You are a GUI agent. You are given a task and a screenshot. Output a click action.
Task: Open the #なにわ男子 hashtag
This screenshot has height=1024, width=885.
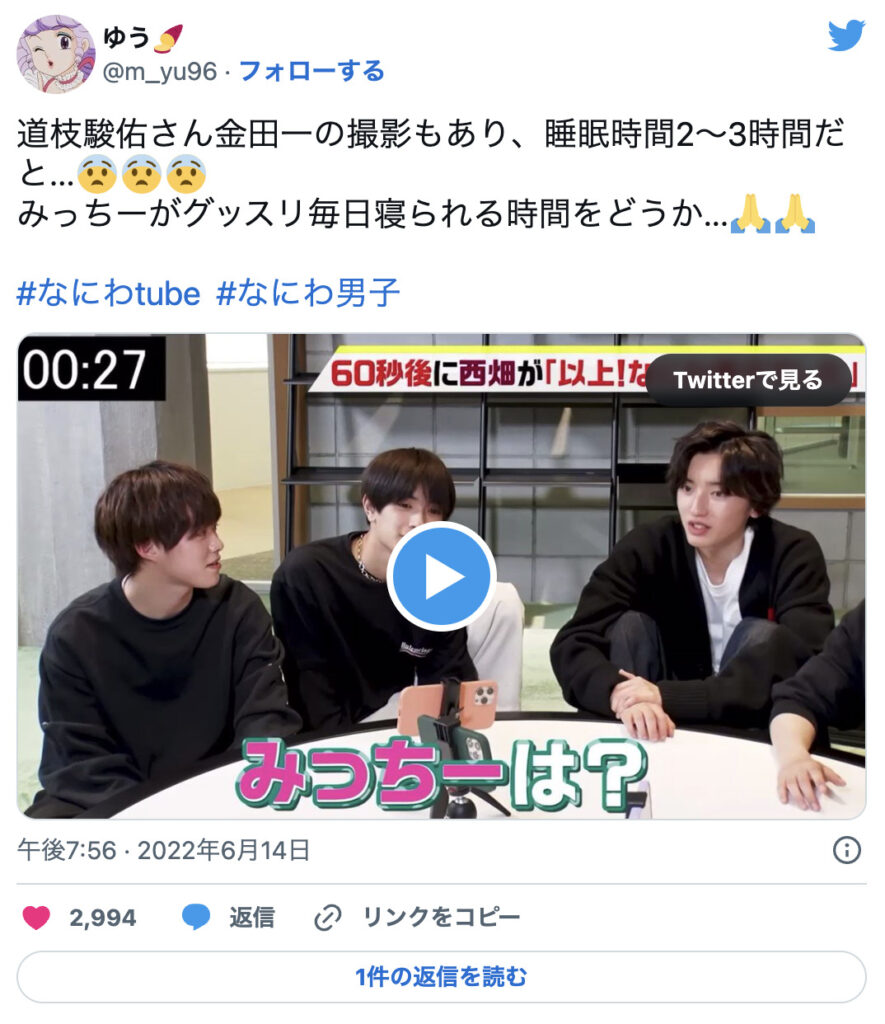point(308,293)
